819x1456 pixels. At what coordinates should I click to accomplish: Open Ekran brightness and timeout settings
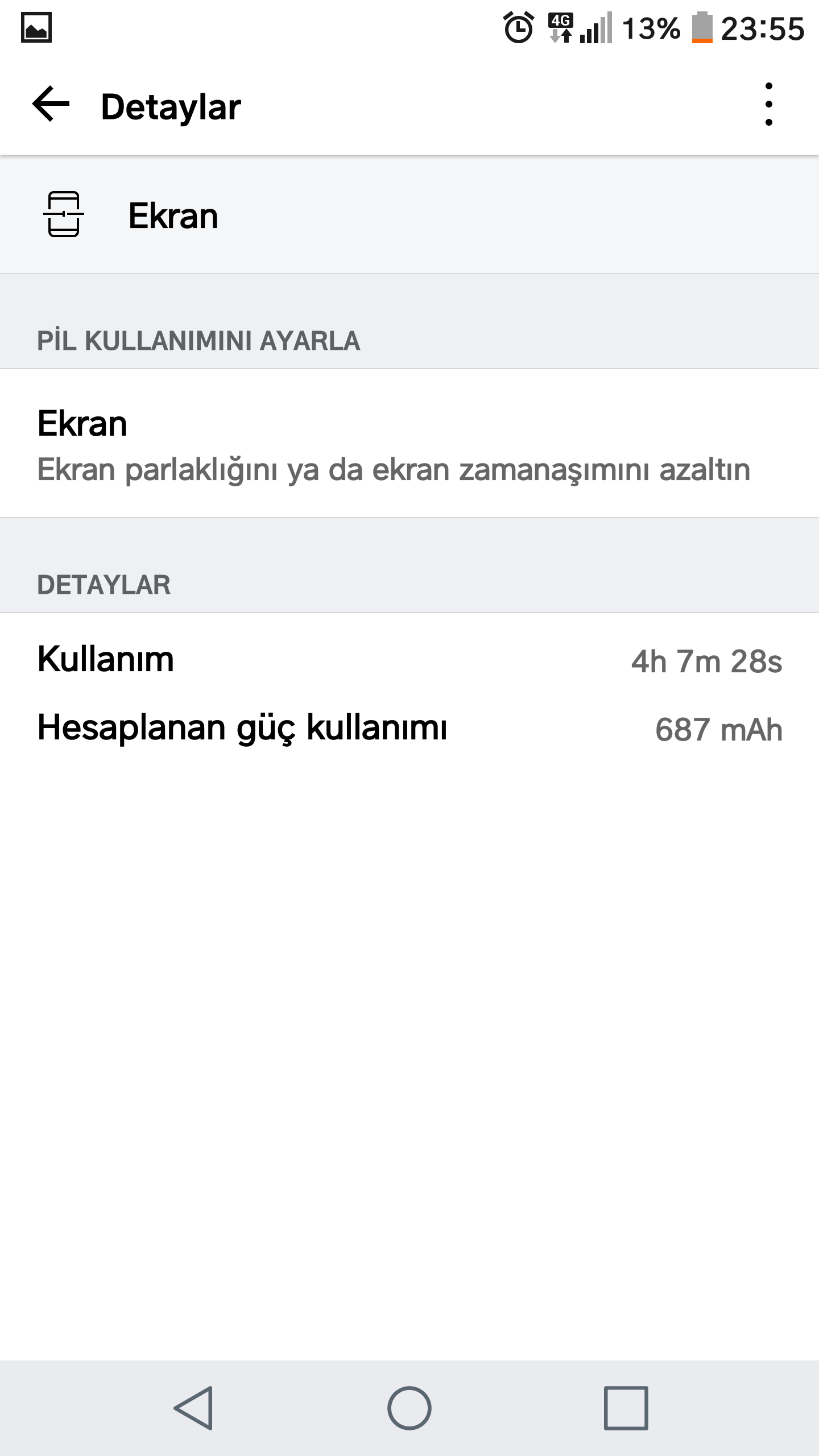pos(392,444)
